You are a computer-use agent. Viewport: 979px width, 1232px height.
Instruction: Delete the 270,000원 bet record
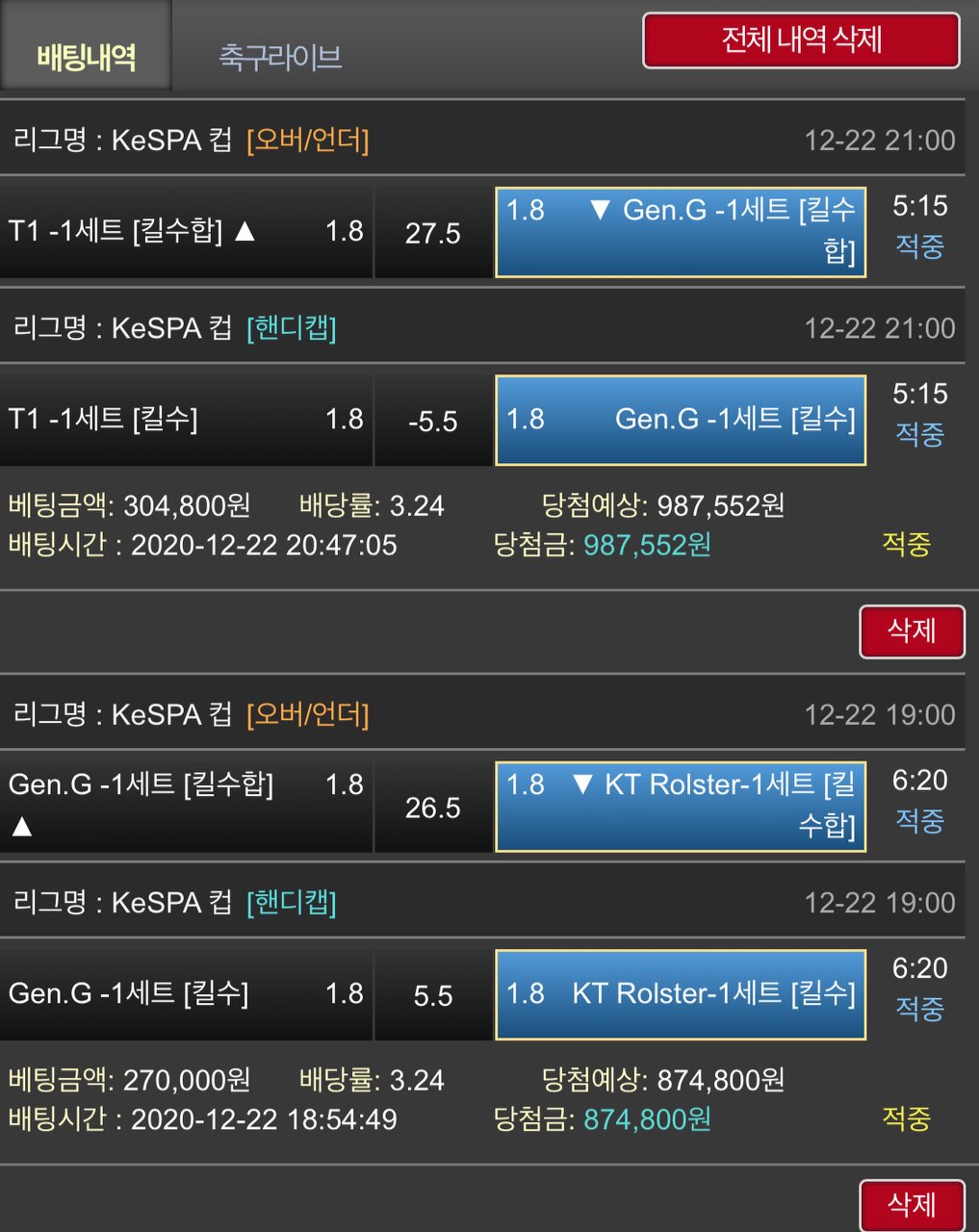click(911, 1205)
